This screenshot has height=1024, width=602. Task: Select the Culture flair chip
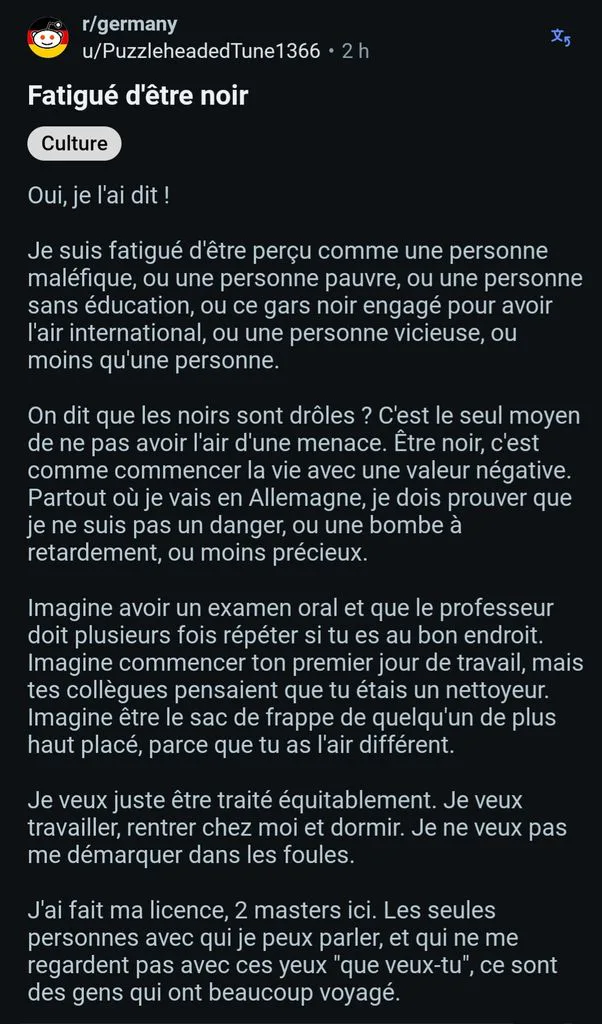point(74,143)
